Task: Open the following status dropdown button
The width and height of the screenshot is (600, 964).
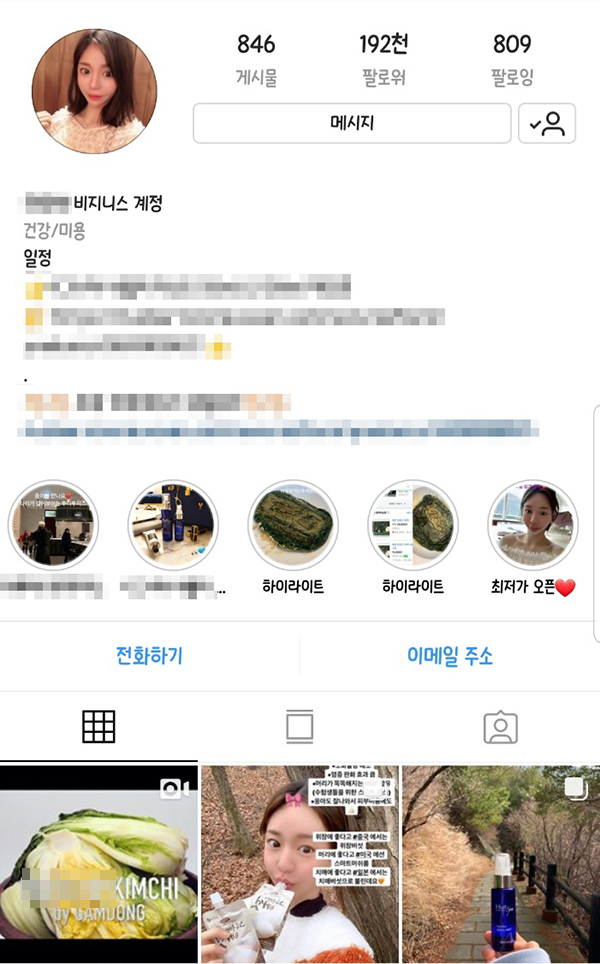Action: (x=547, y=124)
